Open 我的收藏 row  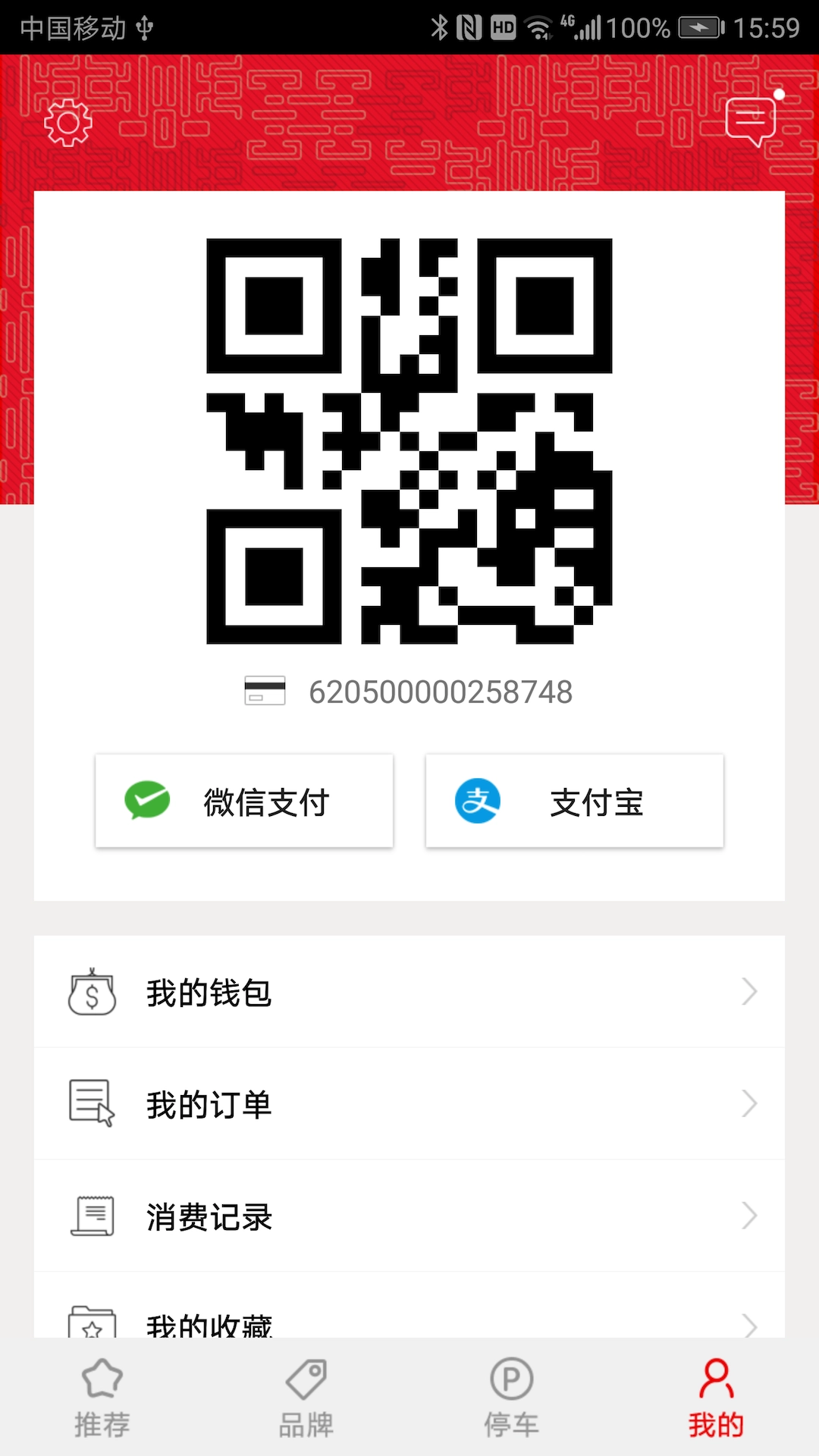(409, 1319)
